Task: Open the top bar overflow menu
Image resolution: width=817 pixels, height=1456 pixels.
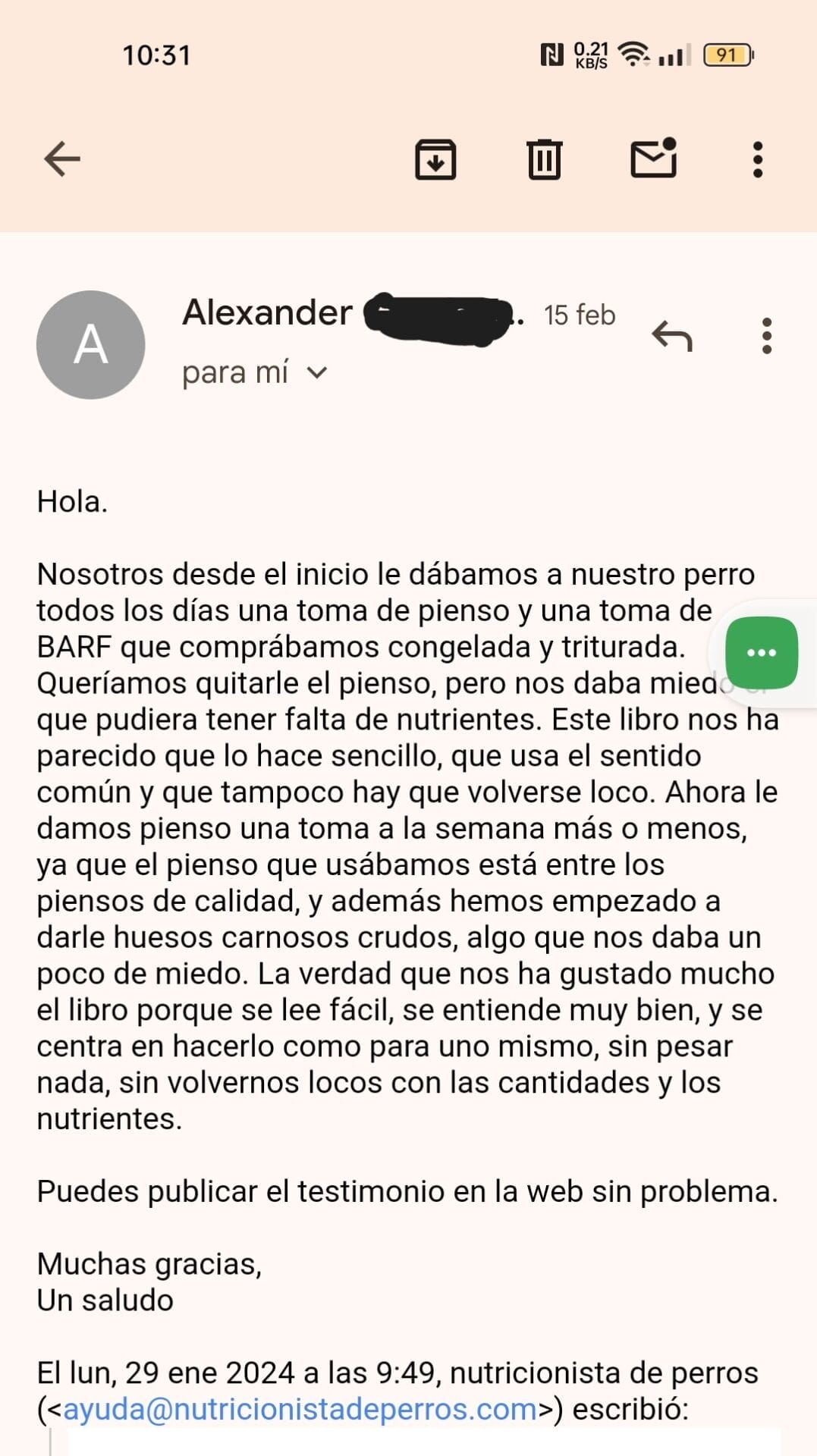Action: [x=757, y=159]
